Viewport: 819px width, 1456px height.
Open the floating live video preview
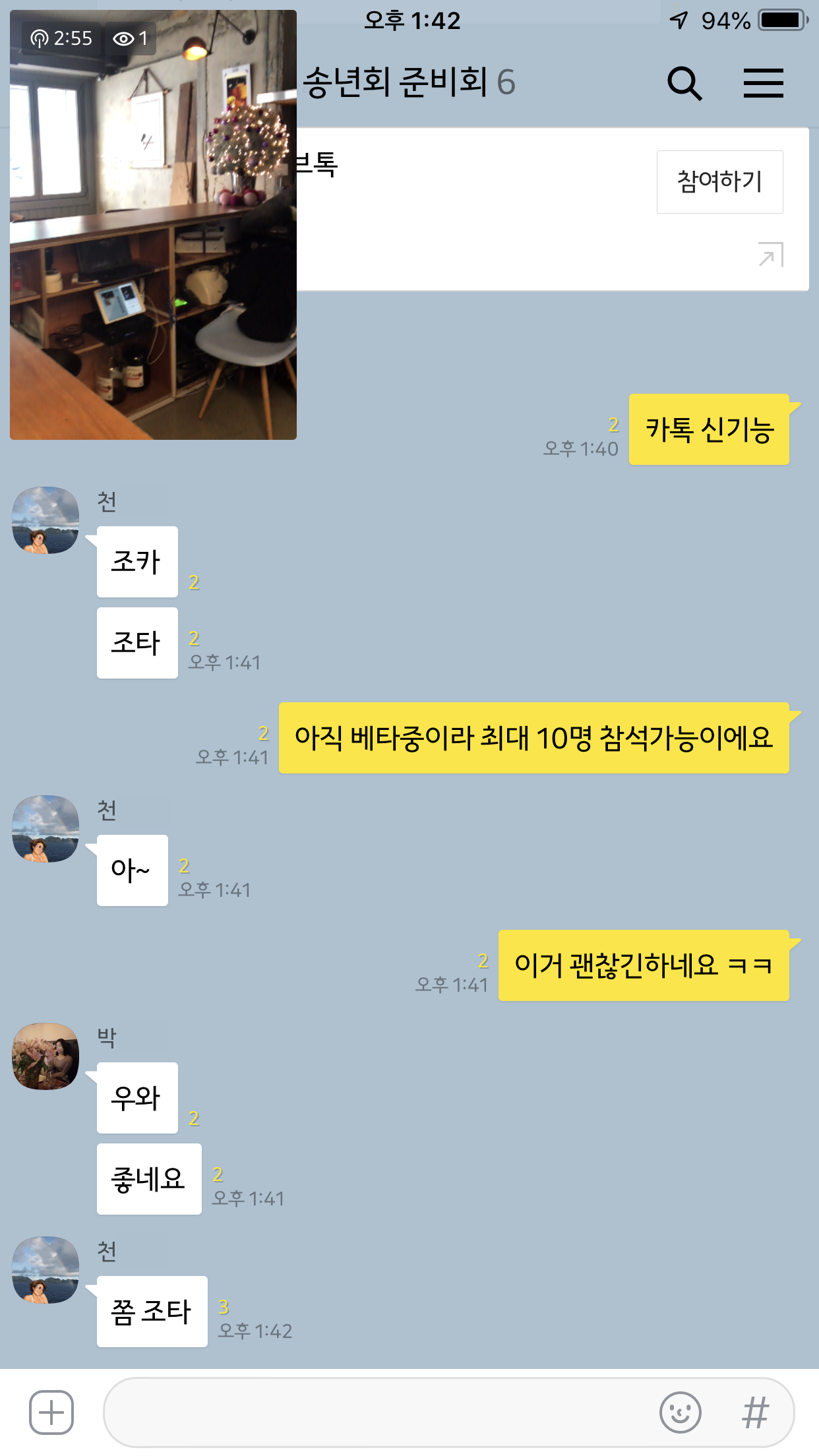point(153,225)
